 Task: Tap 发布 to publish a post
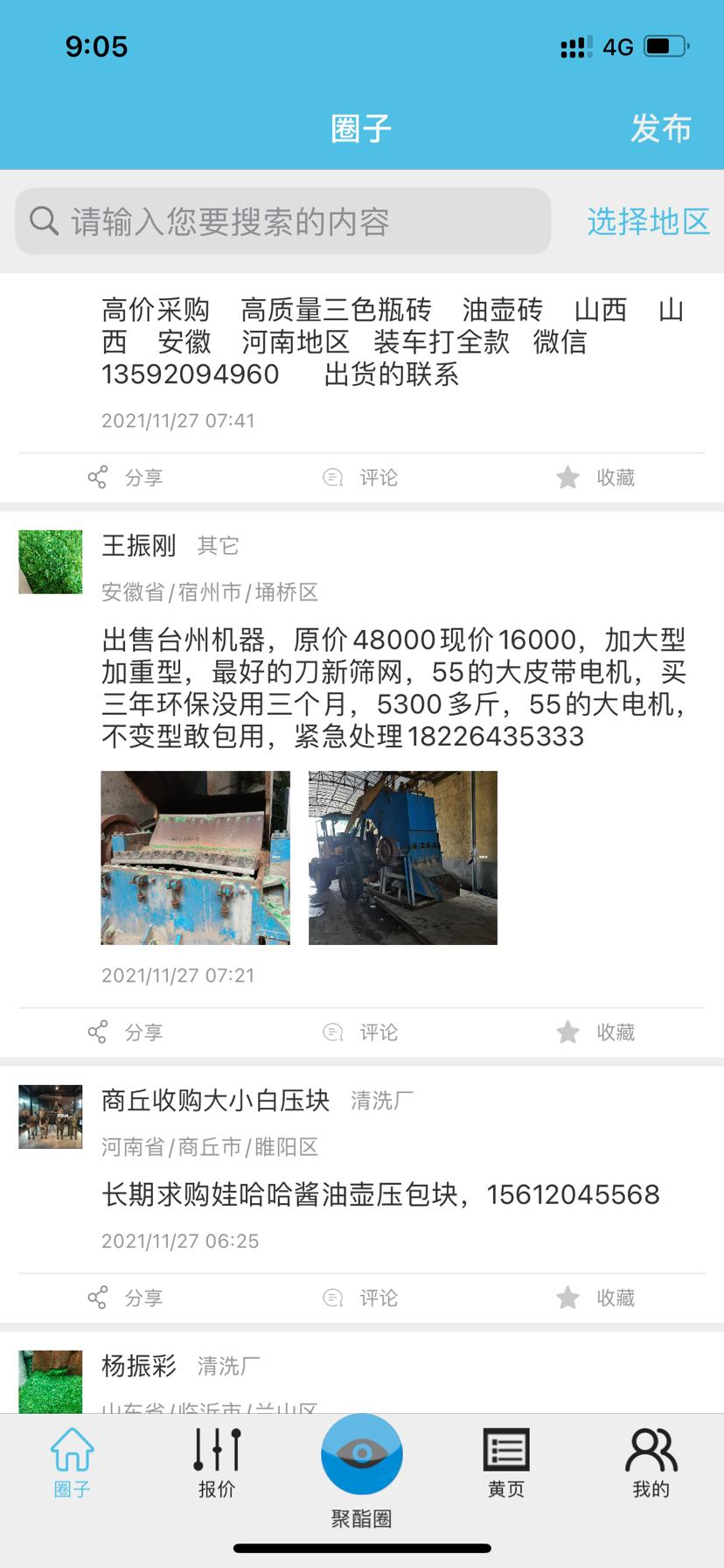660,129
